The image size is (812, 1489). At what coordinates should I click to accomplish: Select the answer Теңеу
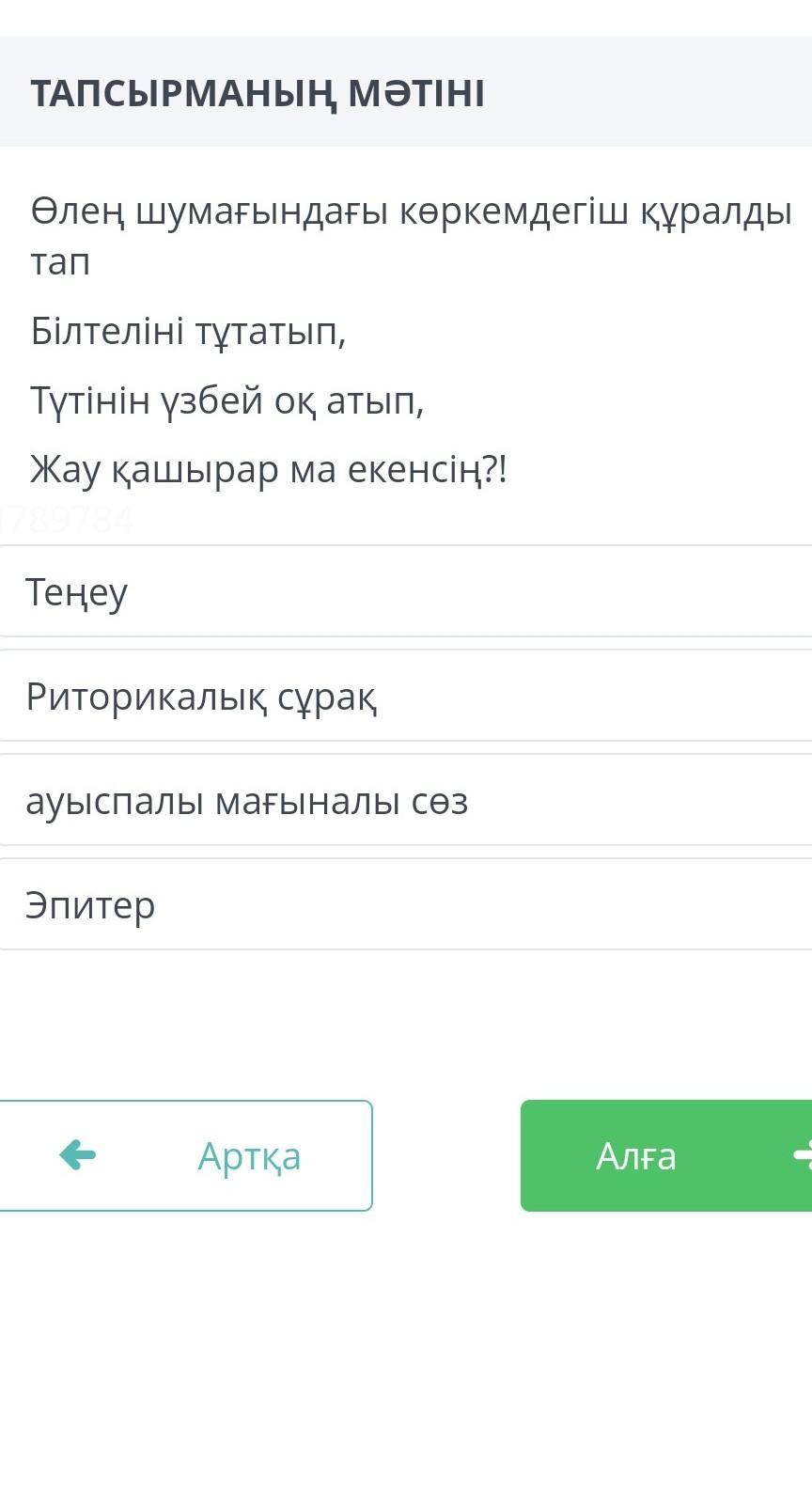[404, 592]
